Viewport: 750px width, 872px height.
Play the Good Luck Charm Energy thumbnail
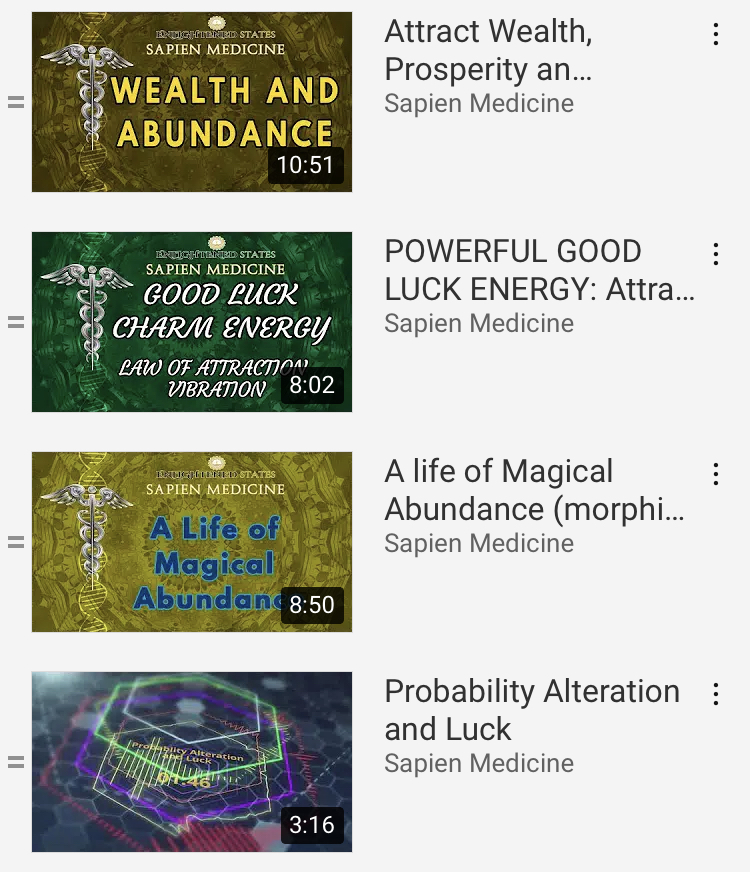click(x=192, y=322)
